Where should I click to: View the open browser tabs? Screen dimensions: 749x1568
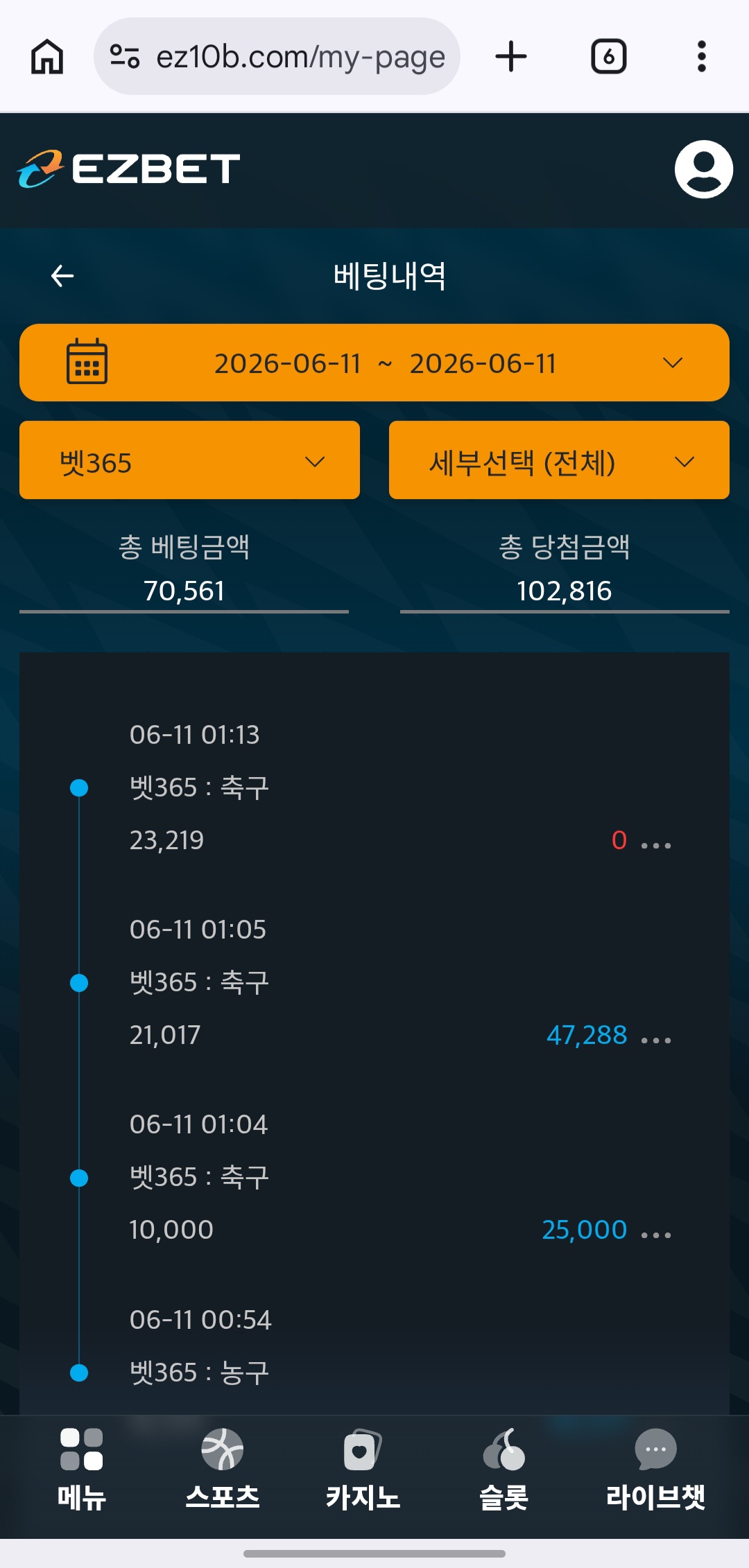pyautogui.click(x=609, y=56)
